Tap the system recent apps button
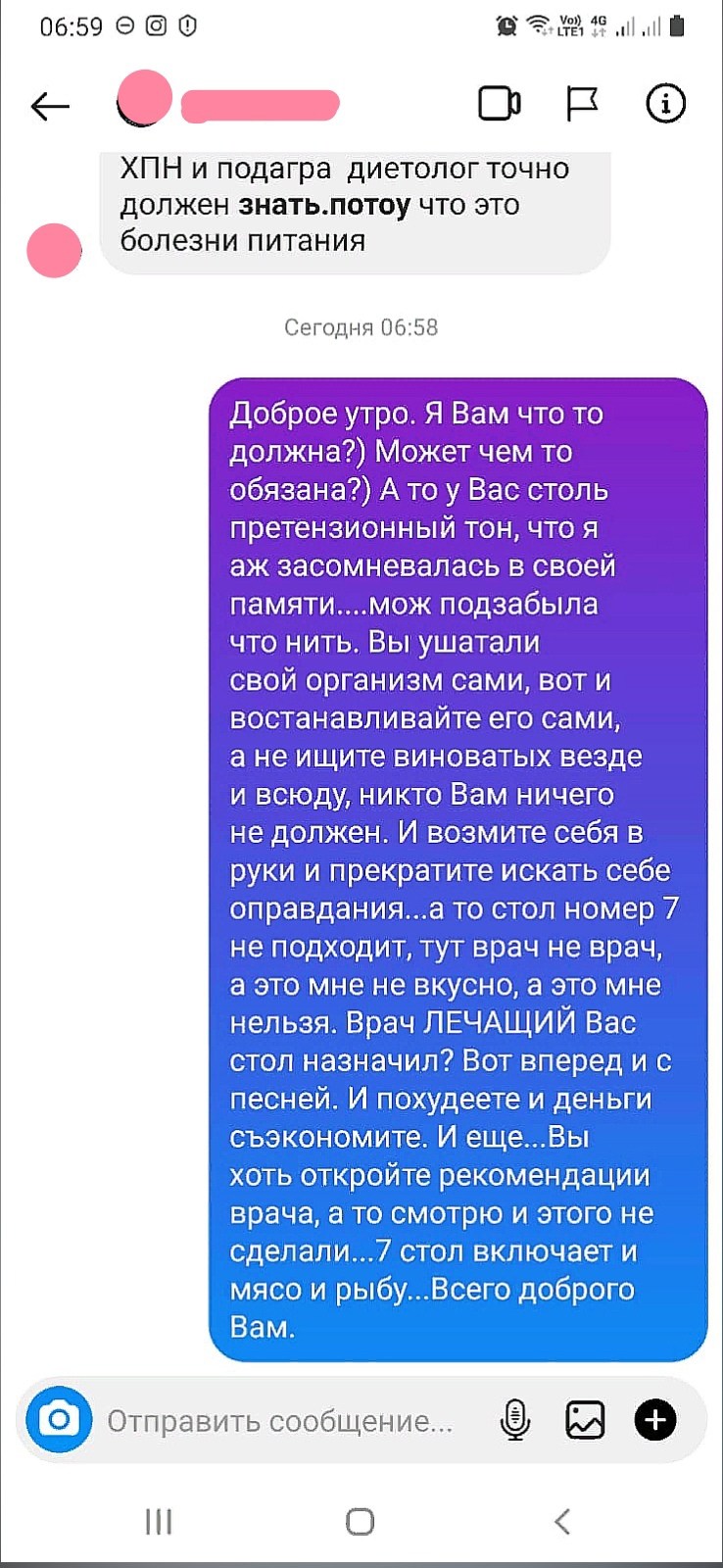723x1568 pixels. click(159, 1521)
